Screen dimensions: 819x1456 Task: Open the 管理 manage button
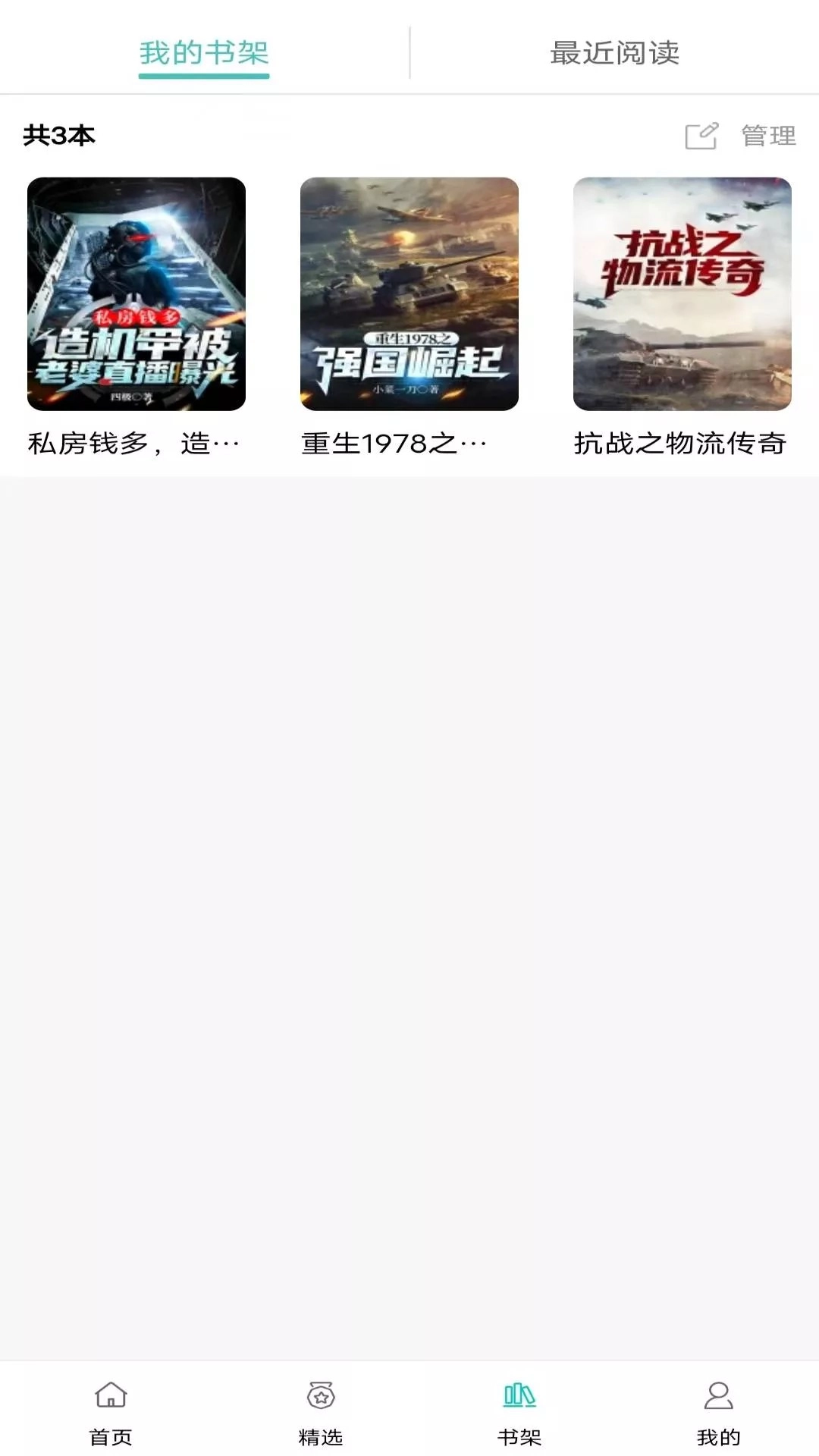point(767,136)
